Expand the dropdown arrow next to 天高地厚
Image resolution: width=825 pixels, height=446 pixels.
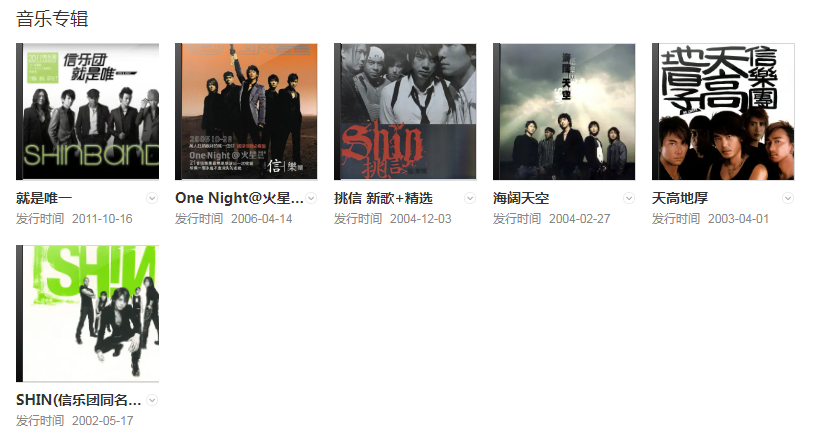788,199
